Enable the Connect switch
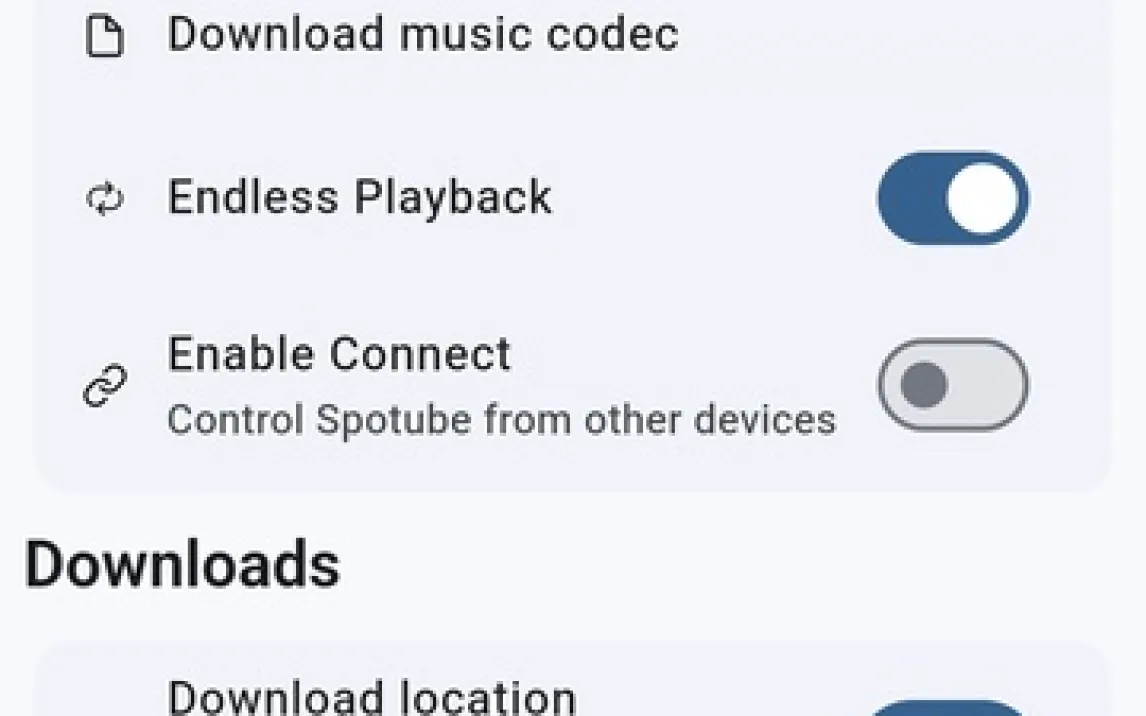The width and height of the screenshot is (1146, 716). pos(952,385)
